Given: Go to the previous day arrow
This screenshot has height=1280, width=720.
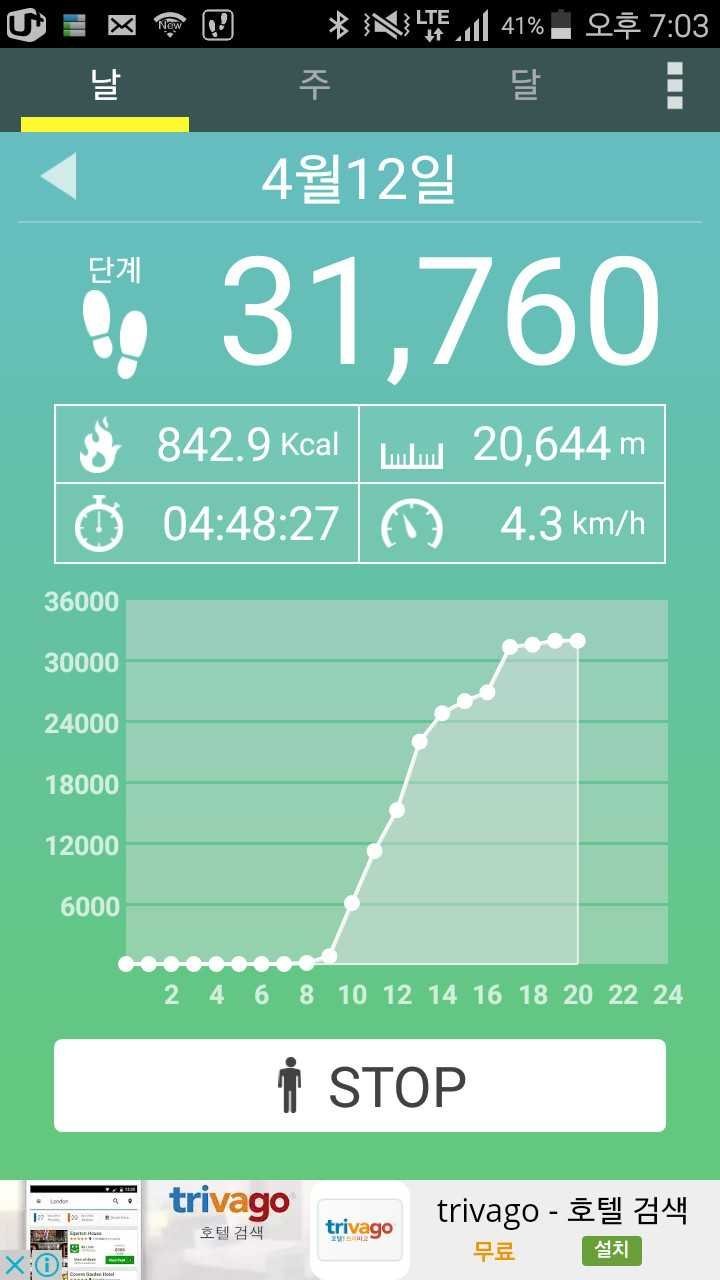Looking at the screenshot, I should (x=58, y=178).
